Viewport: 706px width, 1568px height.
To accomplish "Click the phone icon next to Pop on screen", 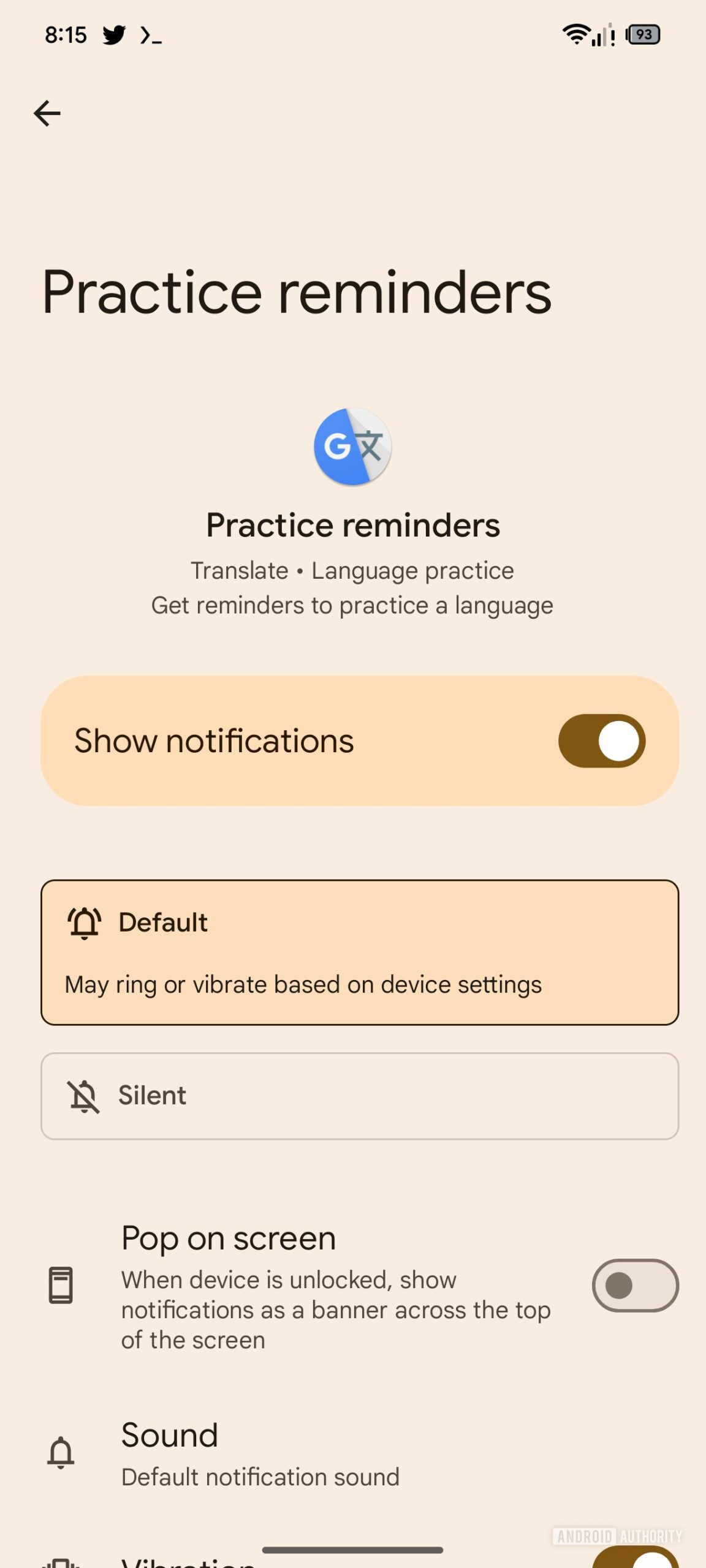I will coord(61,1285).
